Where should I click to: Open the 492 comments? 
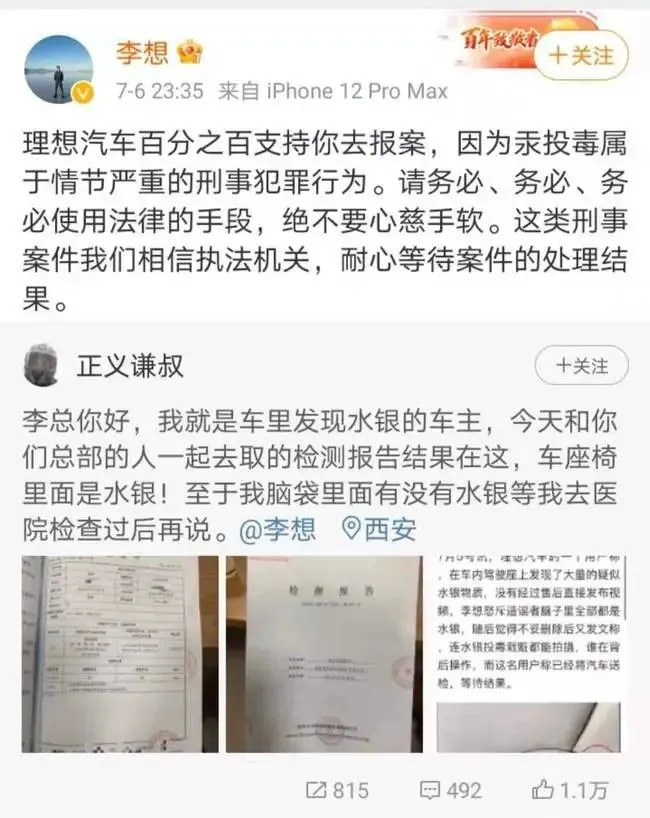(x=450, y=790)
